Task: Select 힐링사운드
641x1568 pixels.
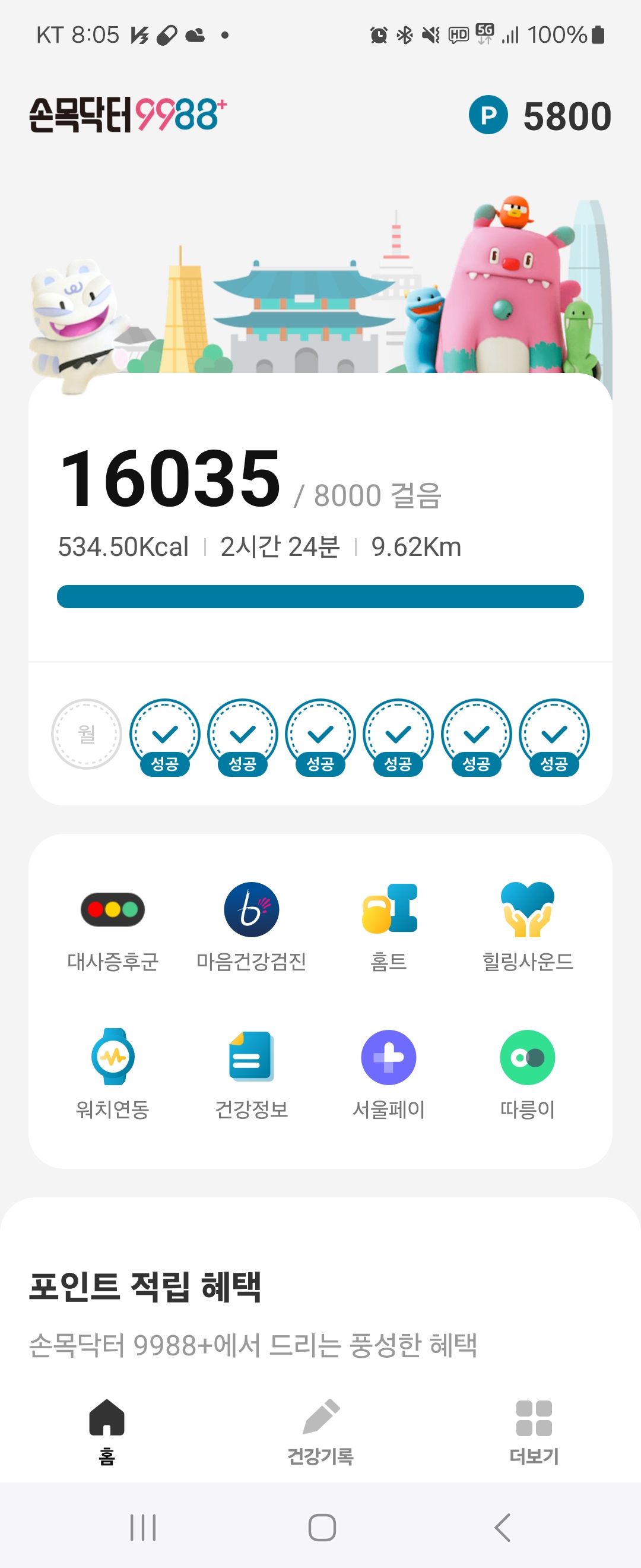Action: [x=527, y=925]
